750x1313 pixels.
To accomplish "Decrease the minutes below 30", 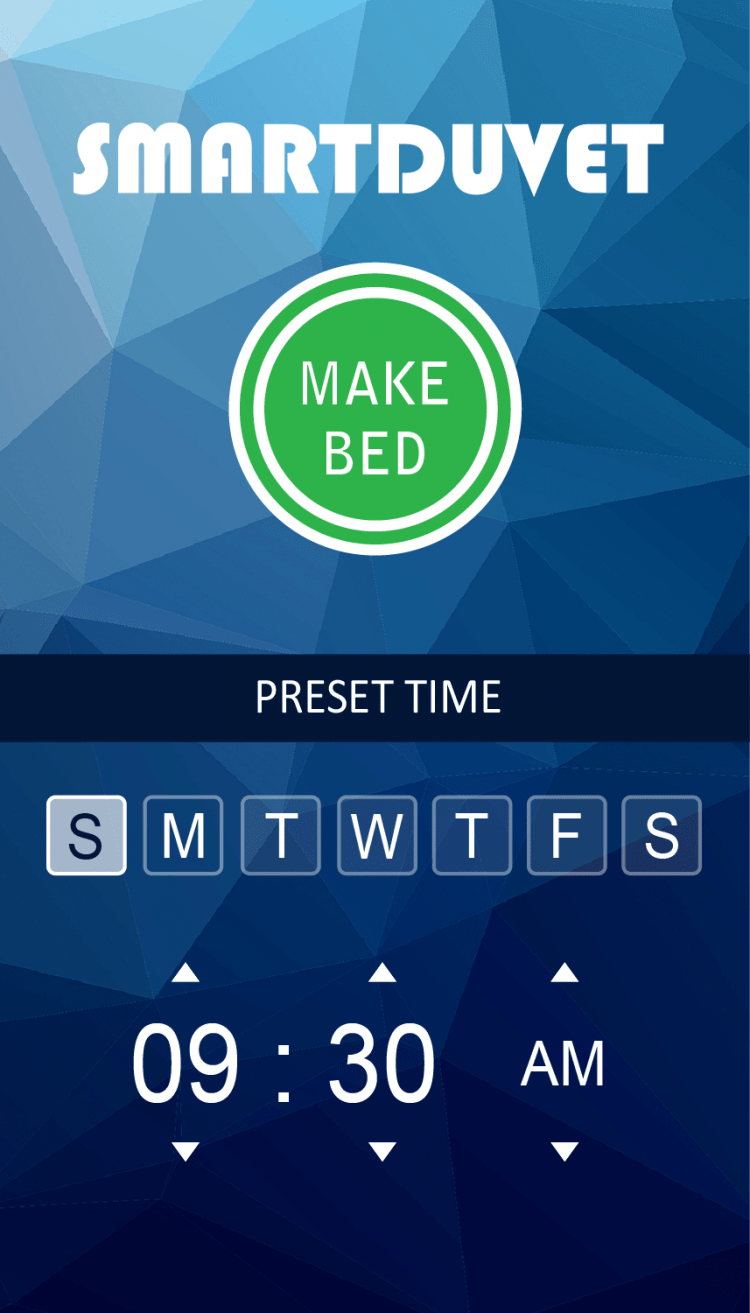I will [x=382, y=1151].
